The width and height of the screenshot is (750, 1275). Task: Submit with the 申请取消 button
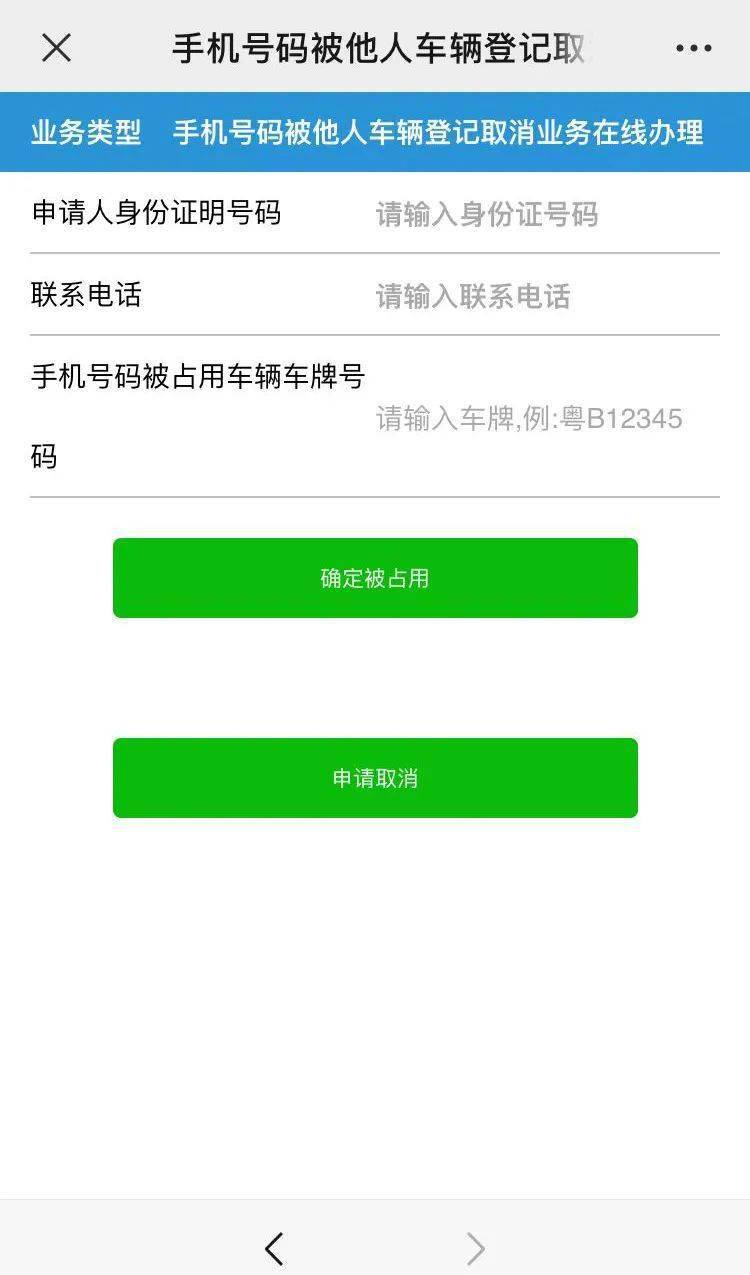(375, 778)
